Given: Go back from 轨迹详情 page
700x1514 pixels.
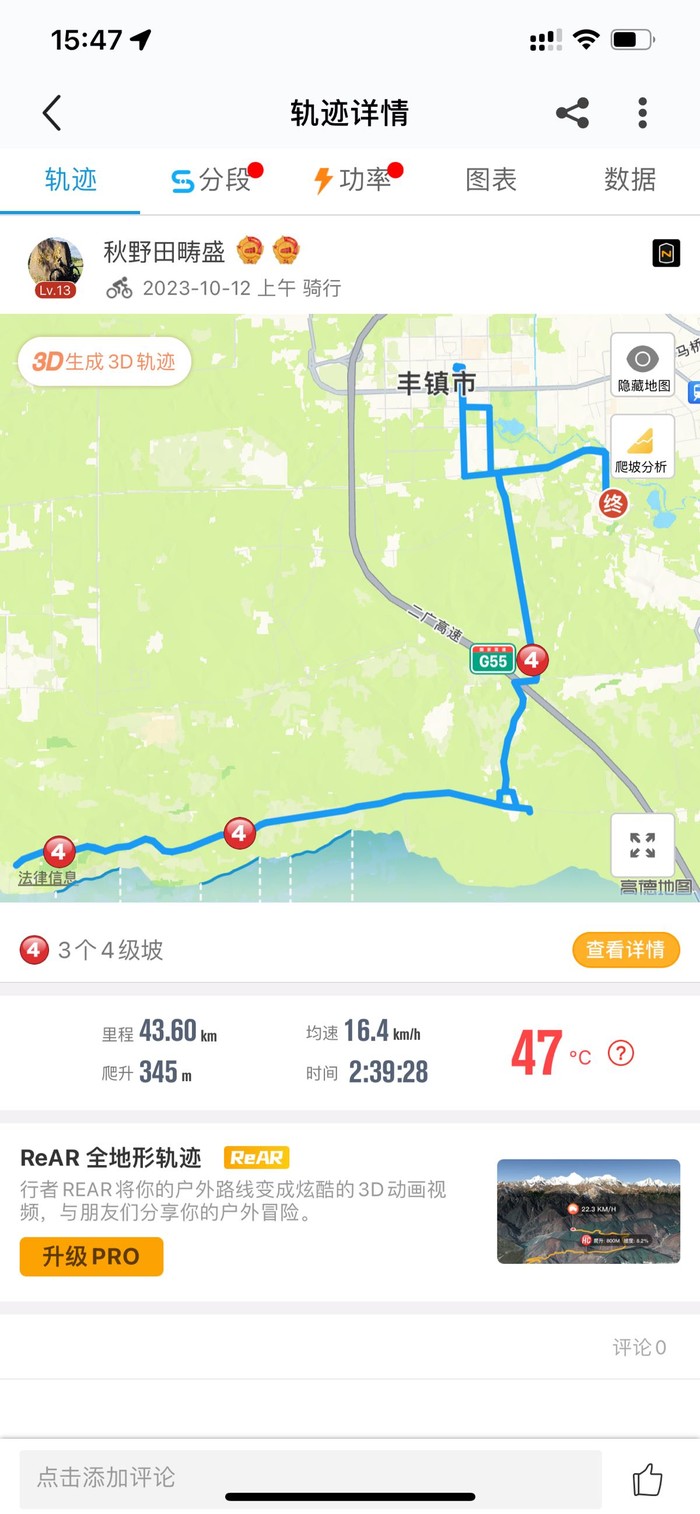Looking at the screenshot, I should [52, 113].
